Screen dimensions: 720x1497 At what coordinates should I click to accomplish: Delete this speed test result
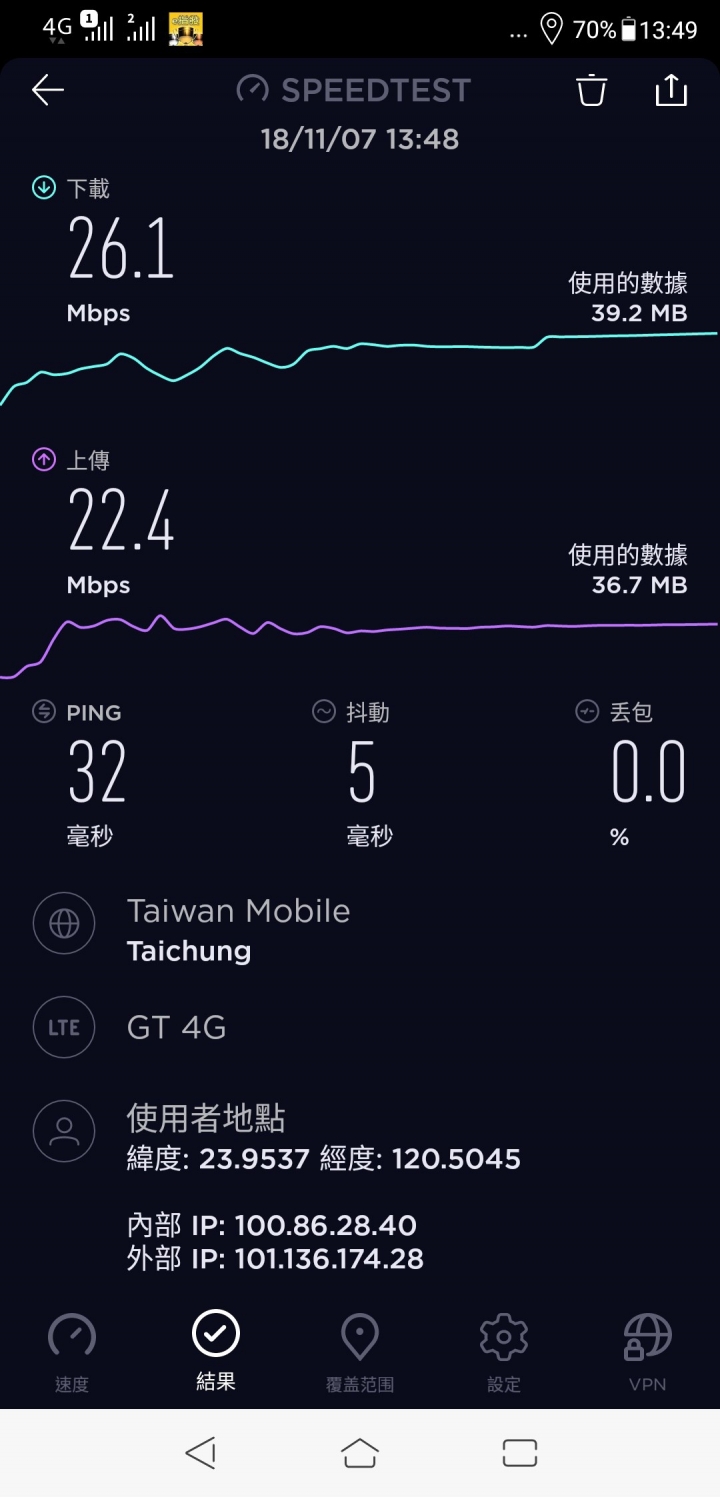click(x=591, y=90)
